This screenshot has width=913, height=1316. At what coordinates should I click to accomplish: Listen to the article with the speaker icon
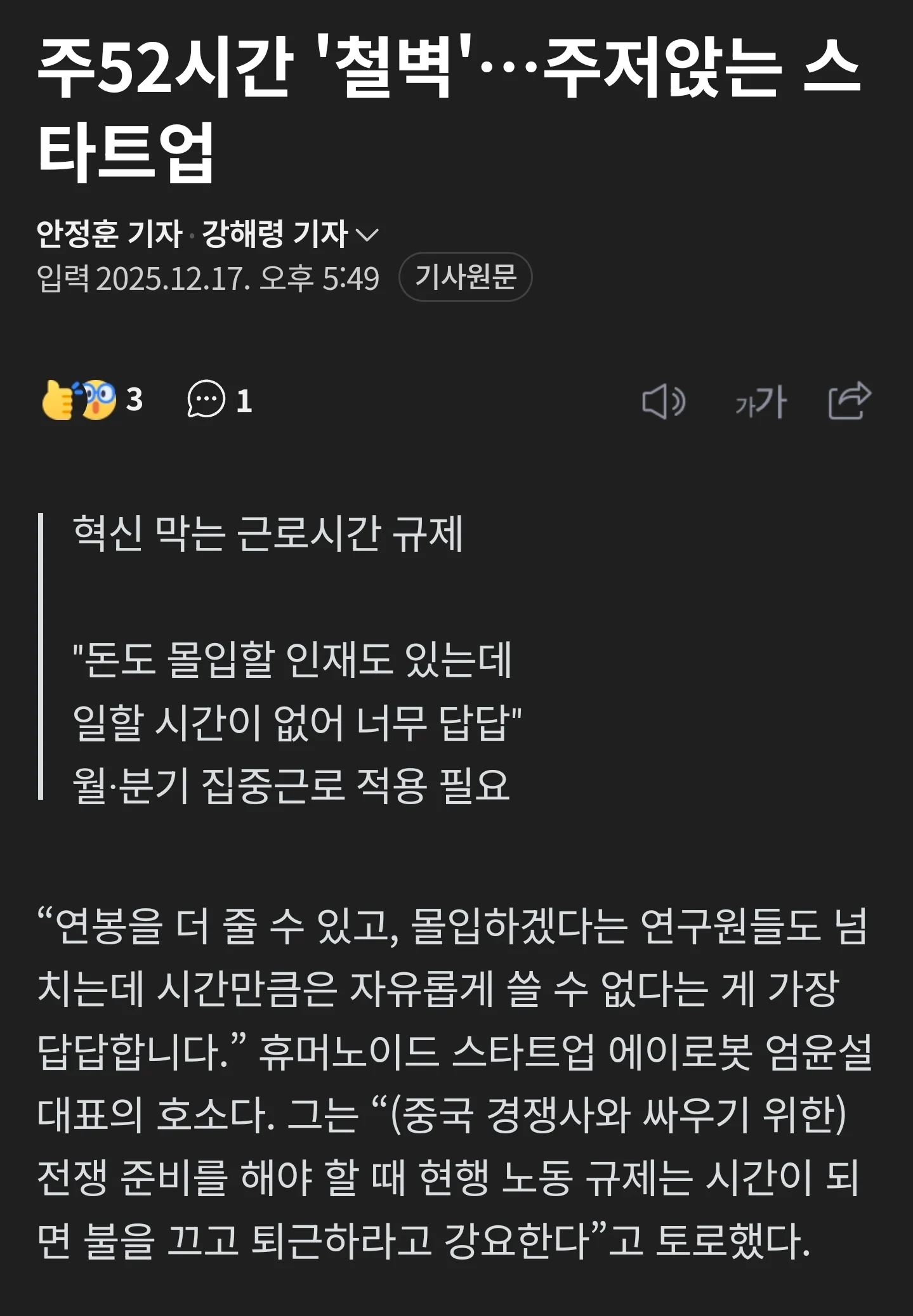click(664, 401)
